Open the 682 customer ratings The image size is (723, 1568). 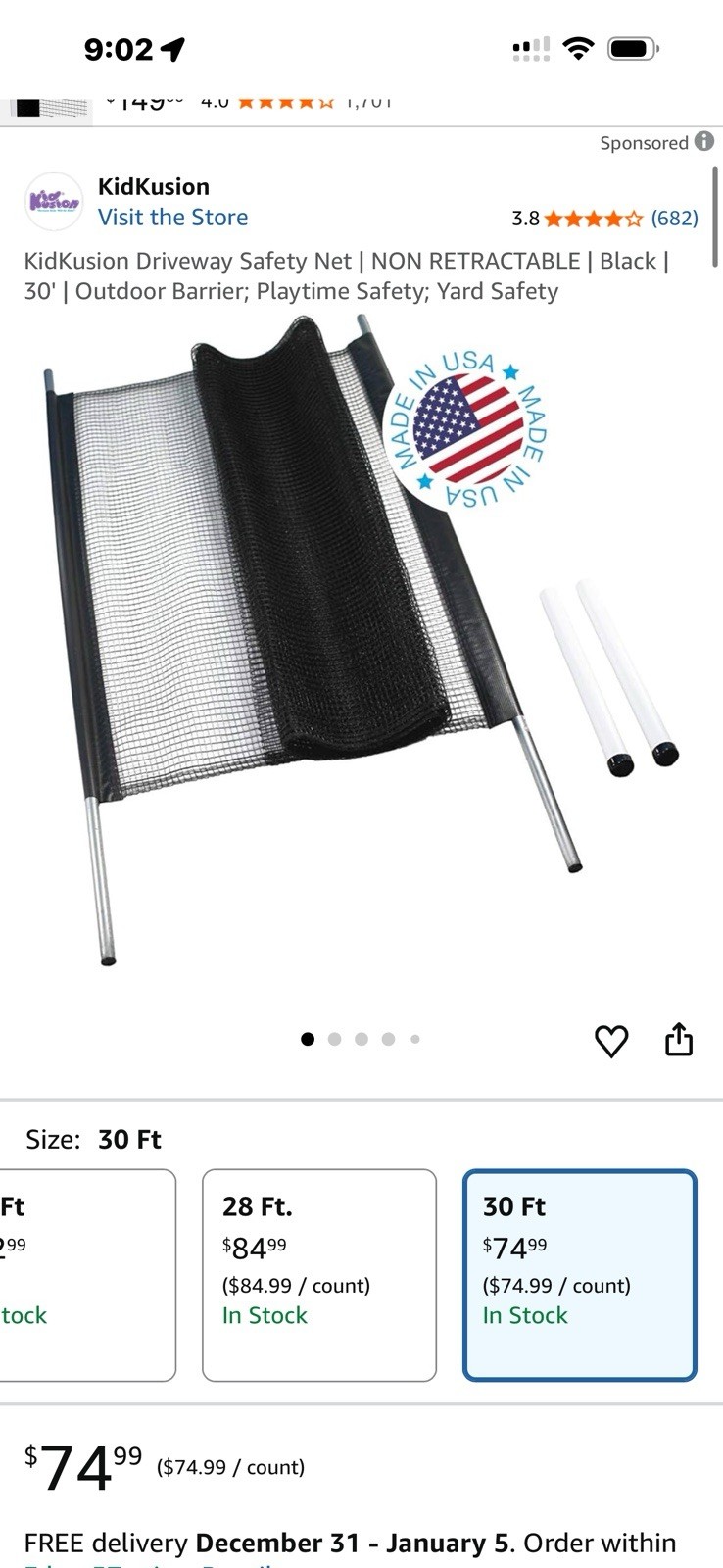coord(674,218)
